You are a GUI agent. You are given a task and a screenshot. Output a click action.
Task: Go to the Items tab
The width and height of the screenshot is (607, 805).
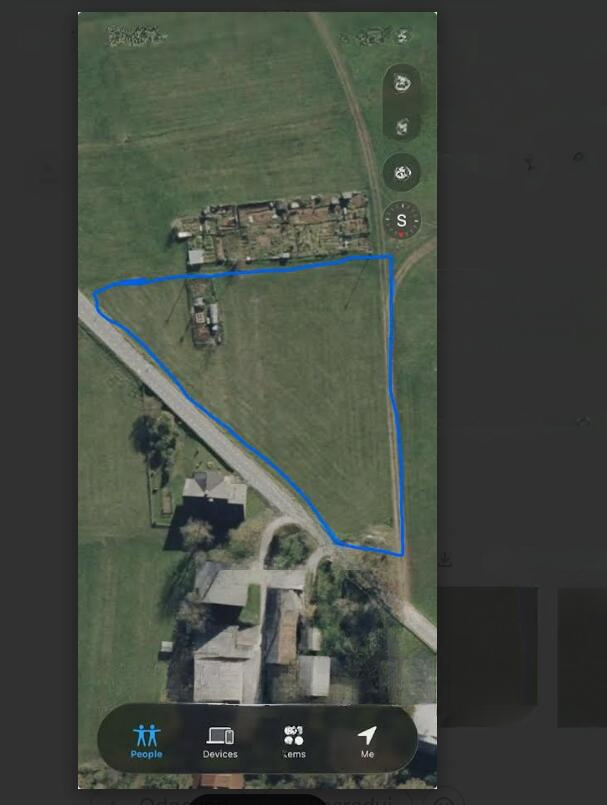(x=294, y=740)
